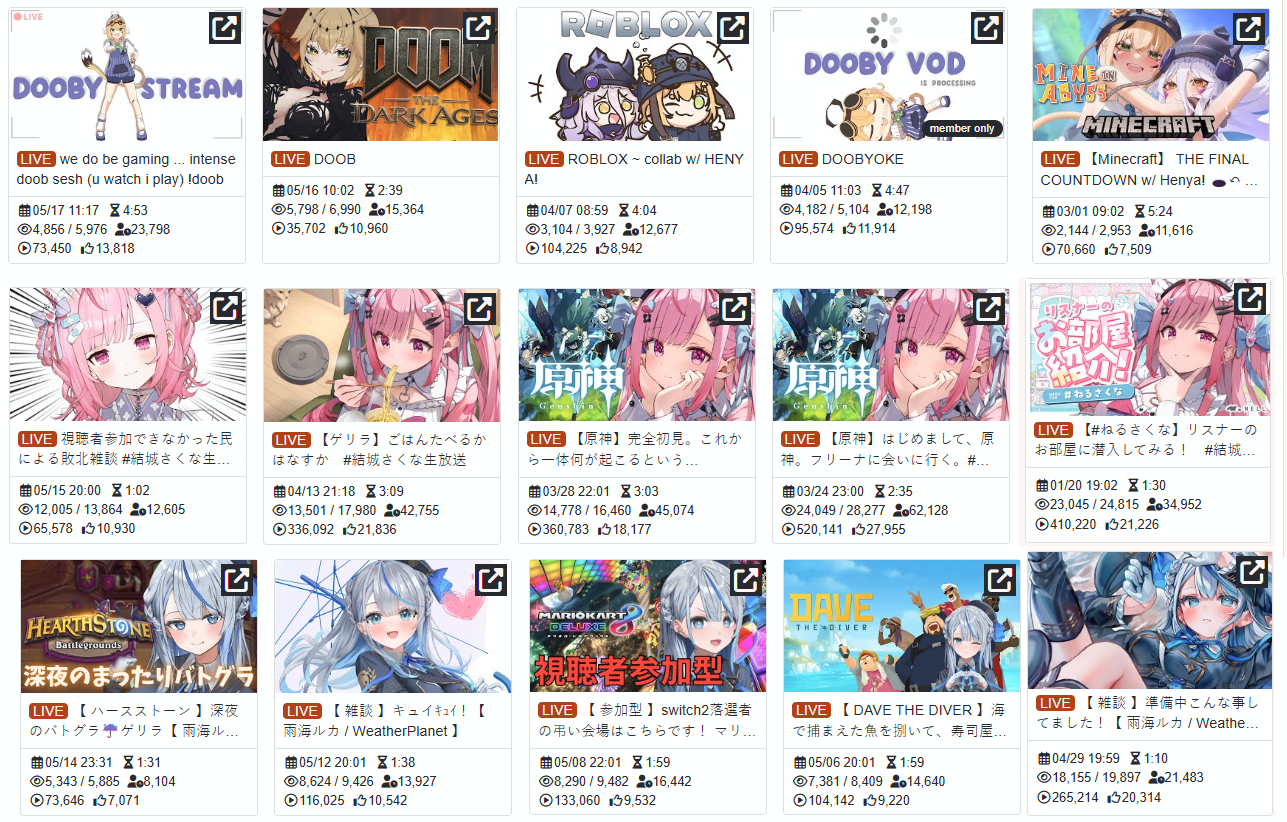Open external link on Hearthstone Battlegrounds card

click(x=236, y=579)
